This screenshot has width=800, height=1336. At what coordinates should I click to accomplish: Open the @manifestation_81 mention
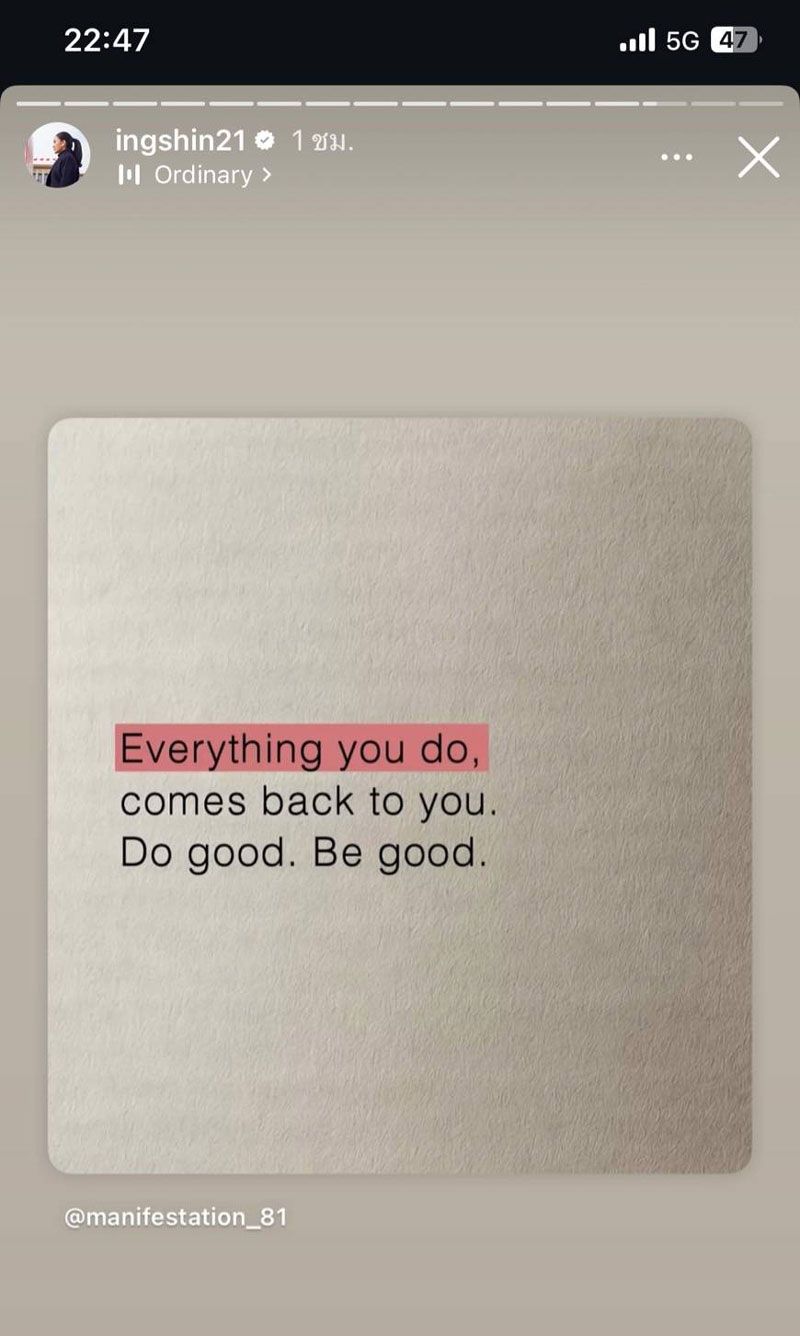click(175, 1217)
